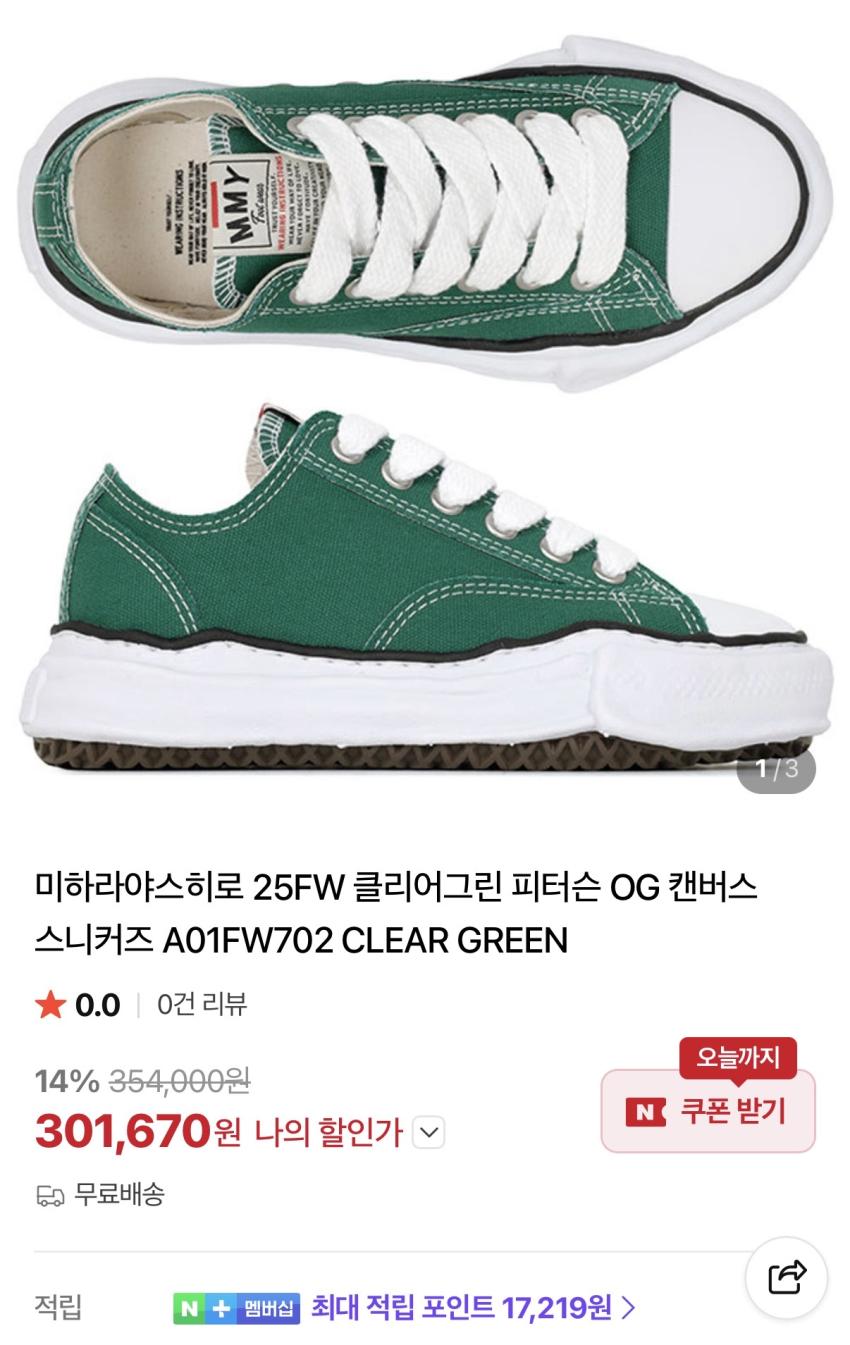Open the green sneaker product photo
The image size is (850, 1345).
coord(425,400)
